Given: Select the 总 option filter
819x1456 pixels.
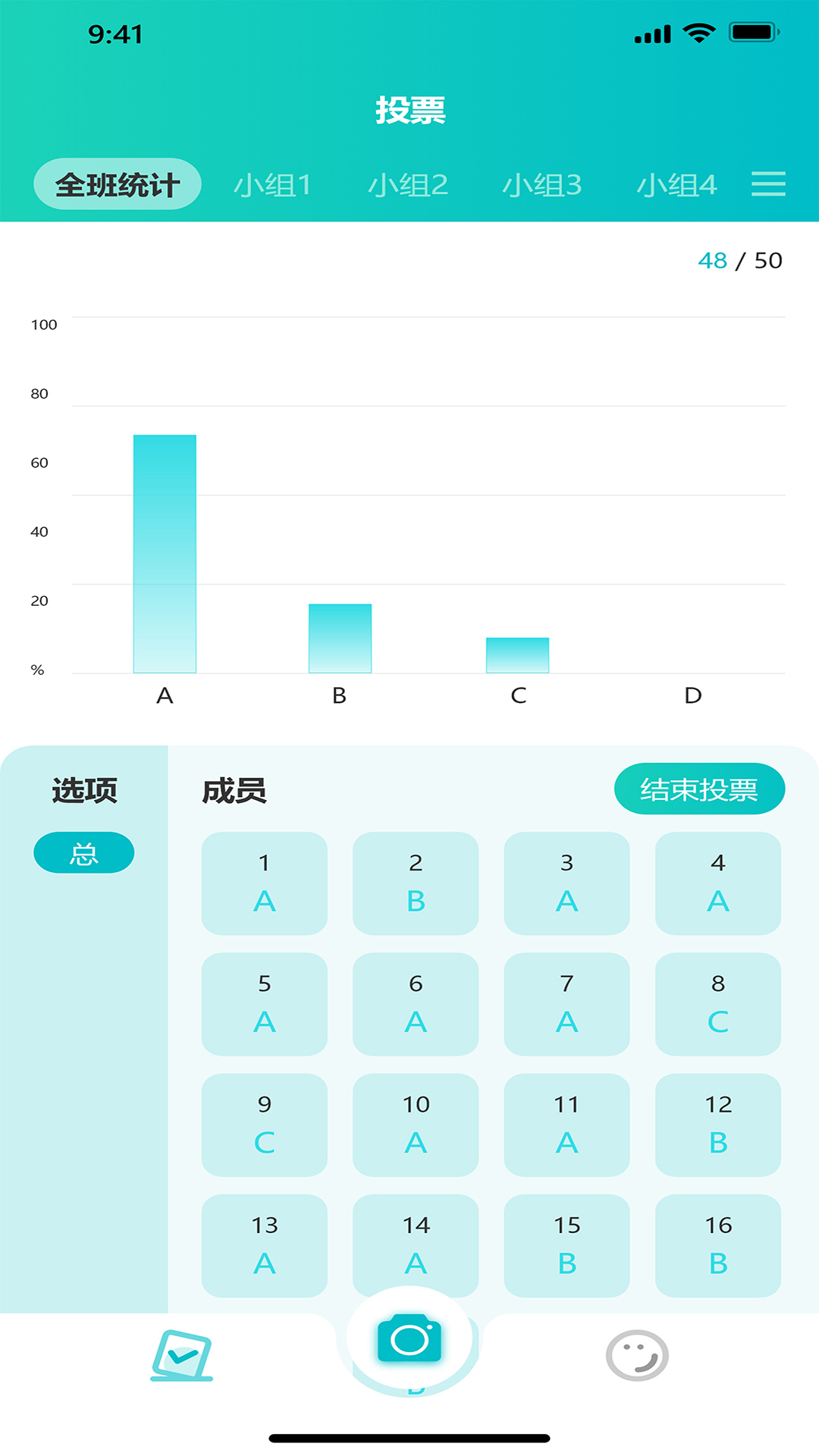Looking at the screenshot, I should [84, 853].
